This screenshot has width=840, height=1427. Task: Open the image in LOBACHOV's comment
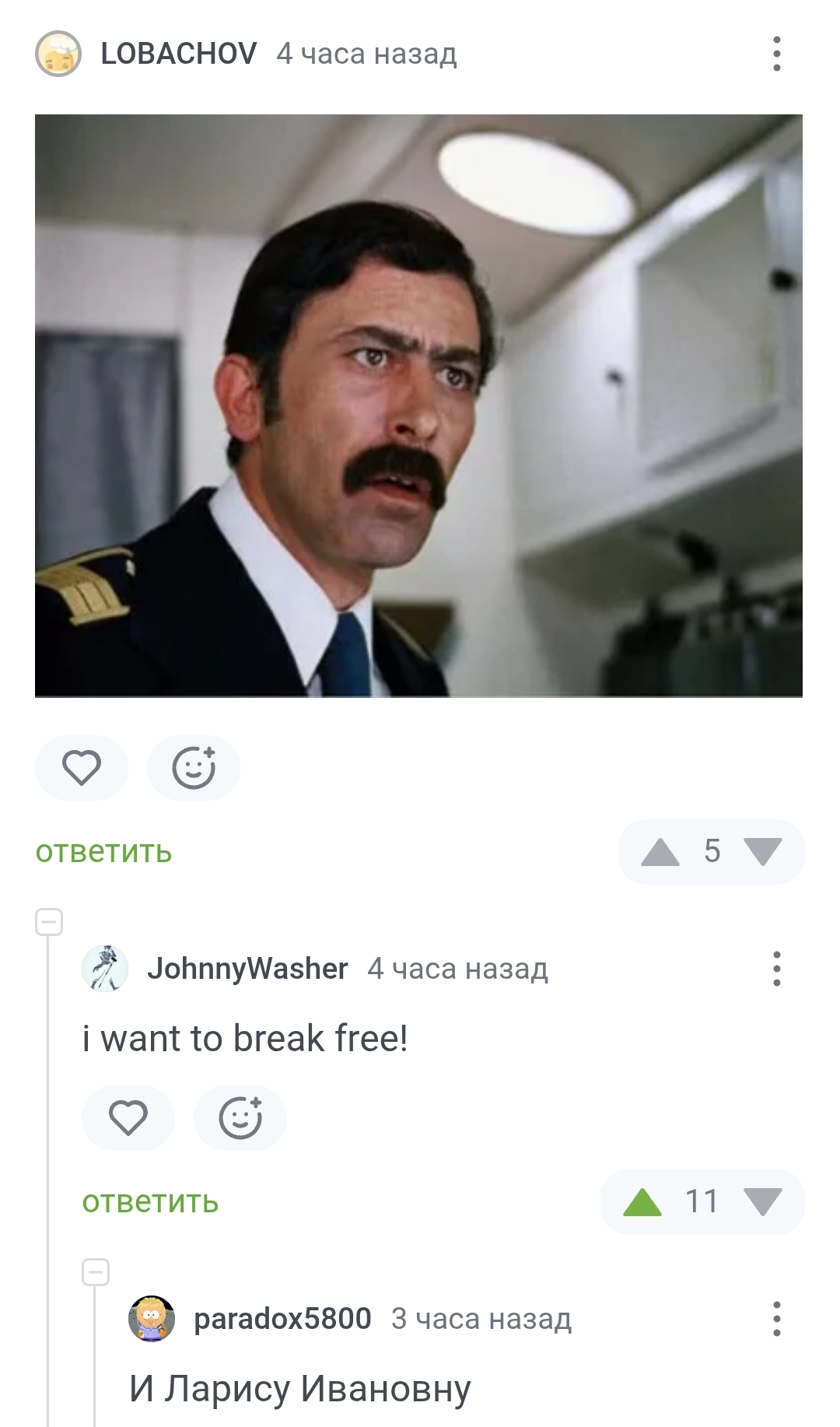coord(418,405)
